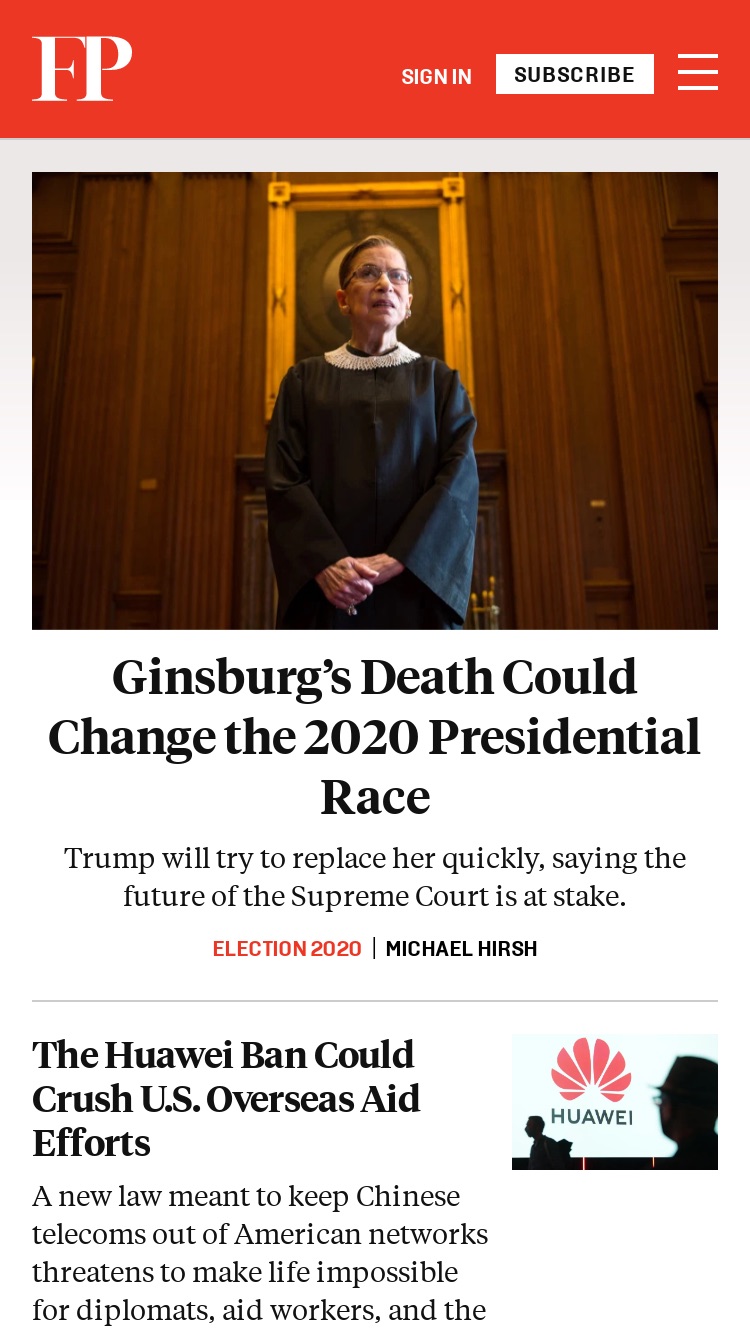Go to FP home via logo
Viewport: 750px width, 1334px height.
coord(82,69)
